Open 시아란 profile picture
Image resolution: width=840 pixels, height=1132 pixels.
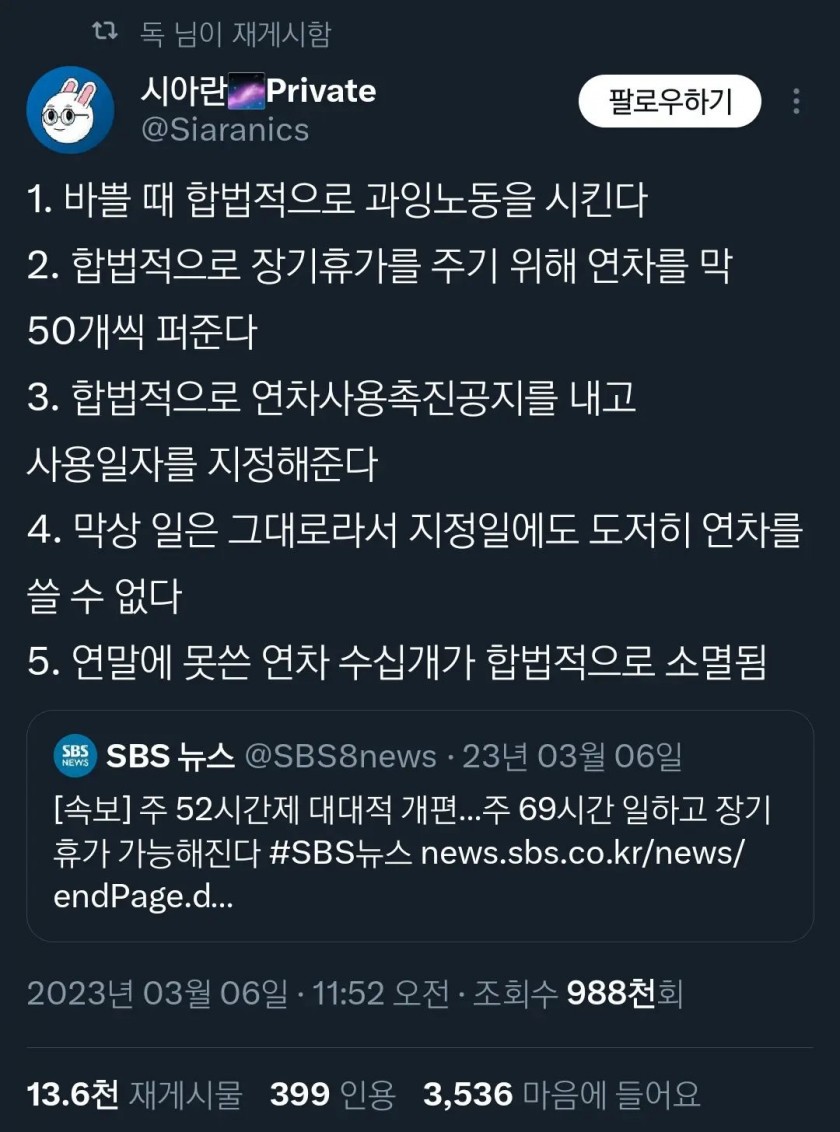[x=70, y=110]
